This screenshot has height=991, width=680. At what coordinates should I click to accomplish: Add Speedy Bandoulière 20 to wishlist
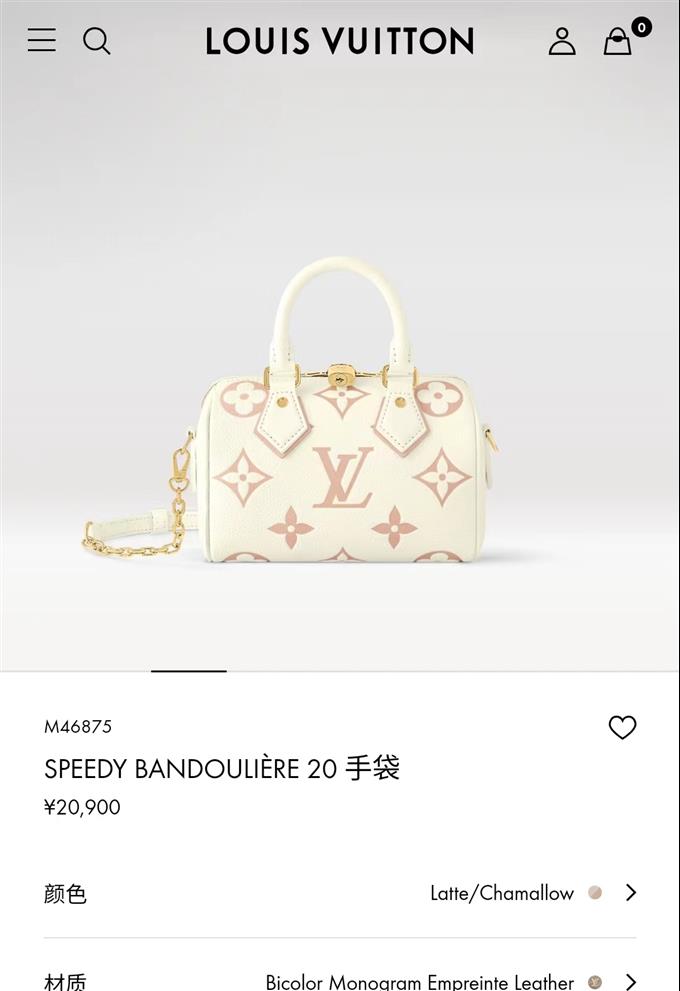click(x=622, y=728)
